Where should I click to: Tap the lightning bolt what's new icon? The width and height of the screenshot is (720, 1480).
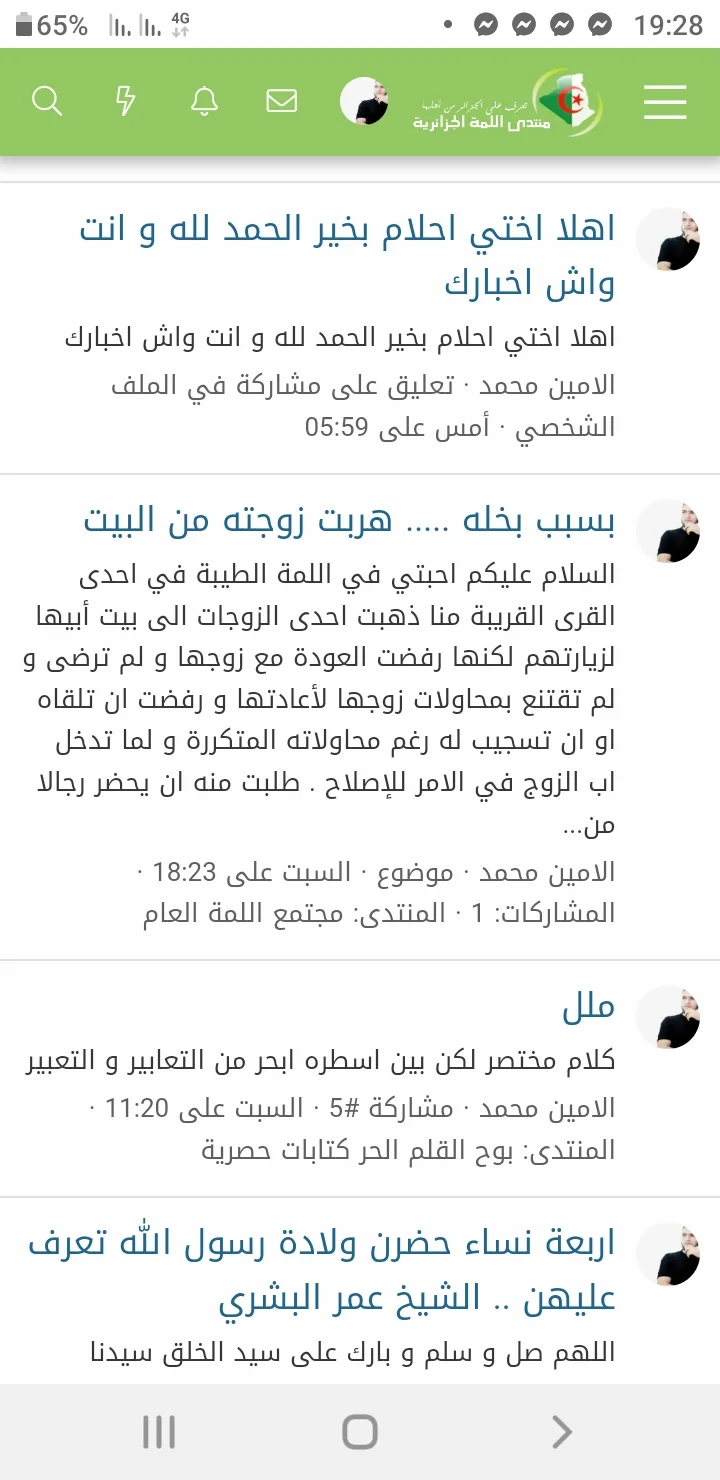click(x=126, y=101)
